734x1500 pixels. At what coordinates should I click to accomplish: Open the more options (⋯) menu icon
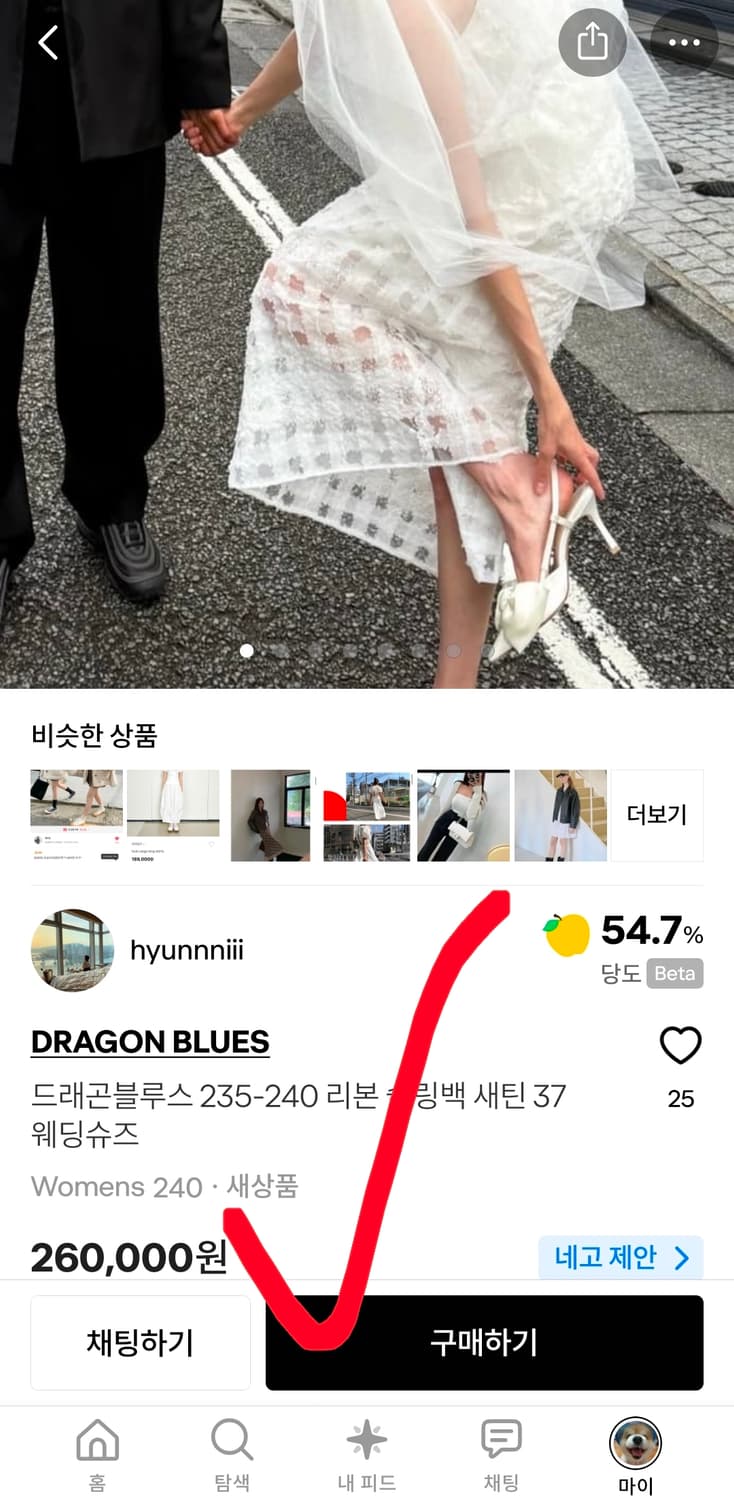pyautogui.click(x=684, y=42)
